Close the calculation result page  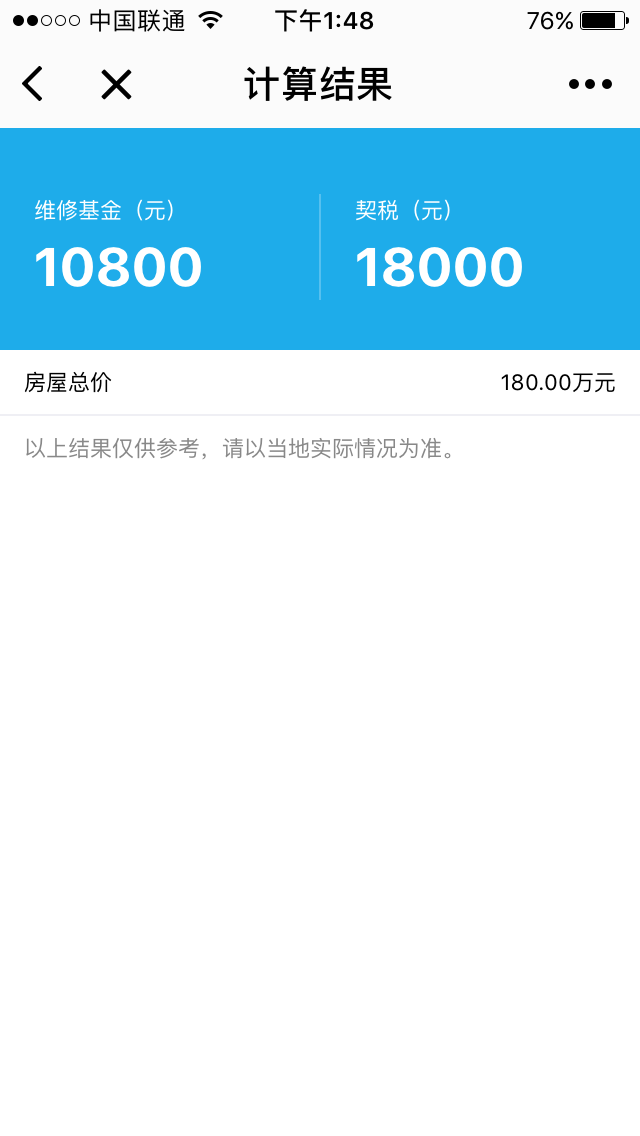(x=116, y=85)
